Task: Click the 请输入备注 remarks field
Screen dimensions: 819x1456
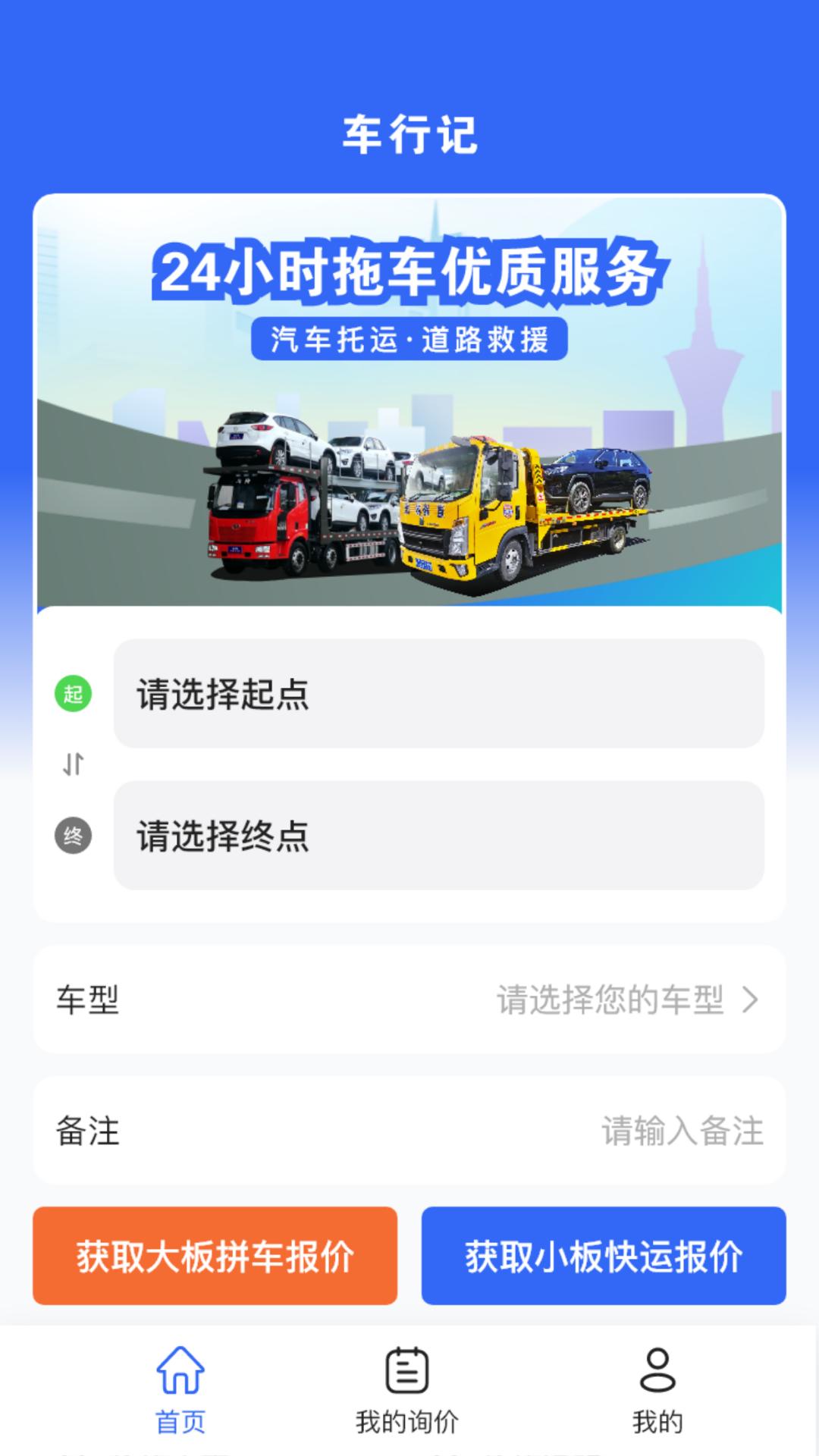Action: pyautogui.click(x=682, y=1130)
